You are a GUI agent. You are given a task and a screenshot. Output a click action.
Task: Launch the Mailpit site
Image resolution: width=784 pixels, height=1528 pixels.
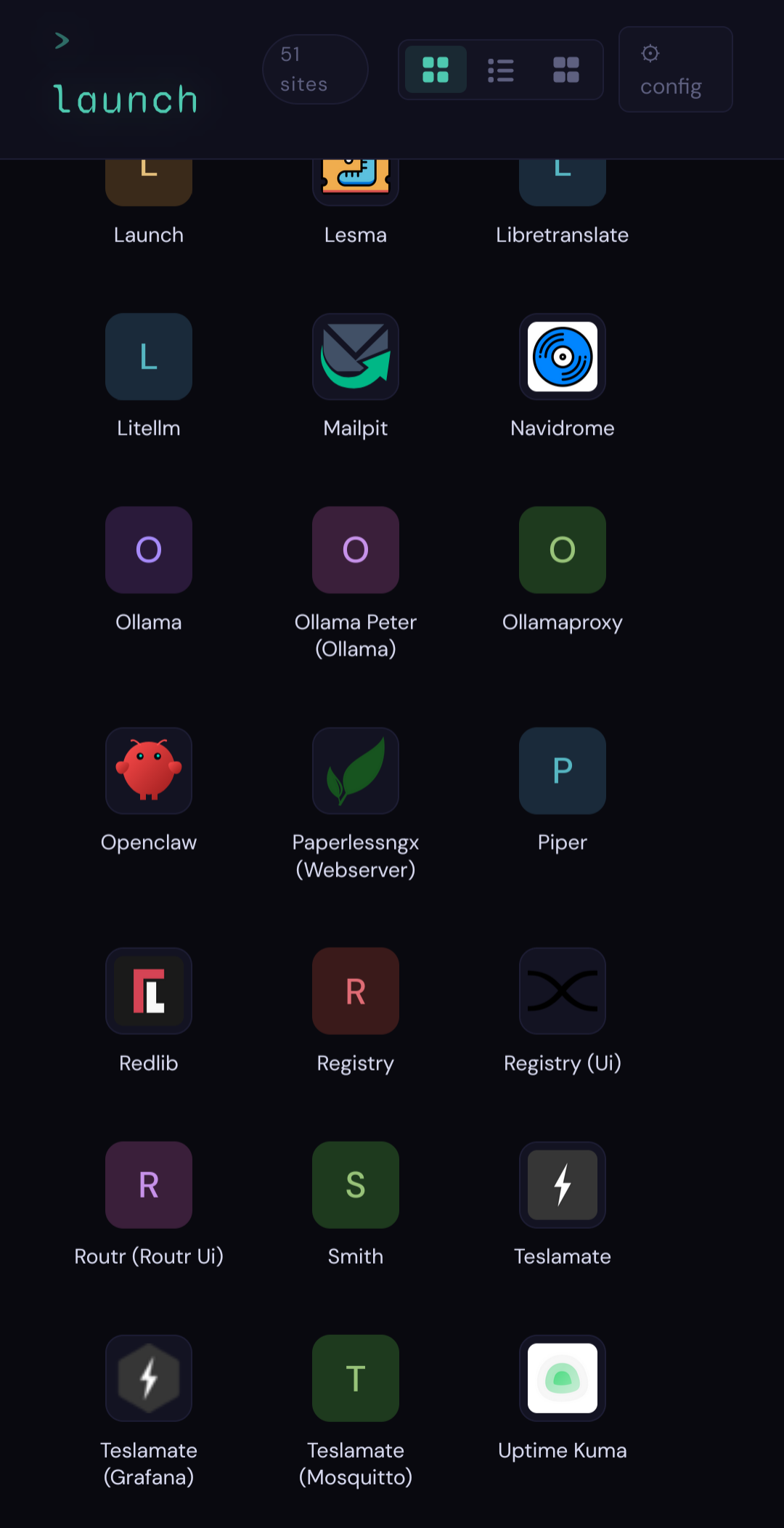click(356, 357)
